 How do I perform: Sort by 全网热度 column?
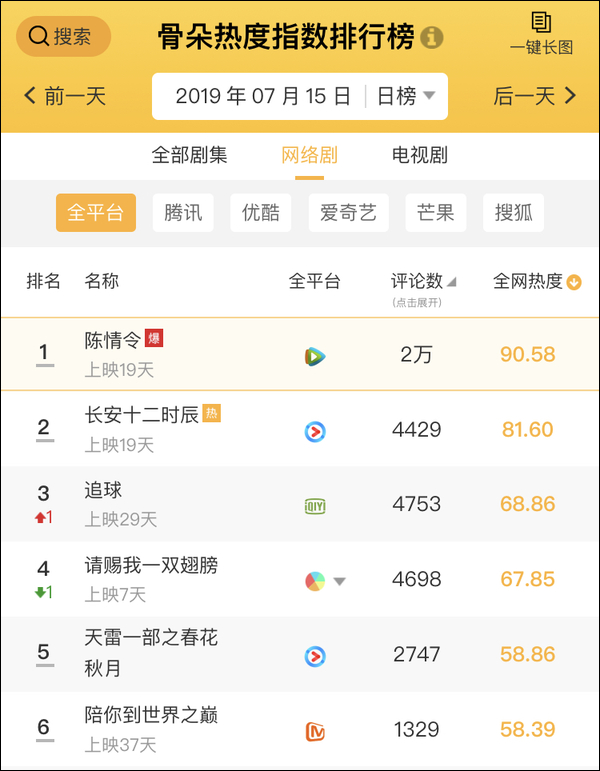(537, 282)
